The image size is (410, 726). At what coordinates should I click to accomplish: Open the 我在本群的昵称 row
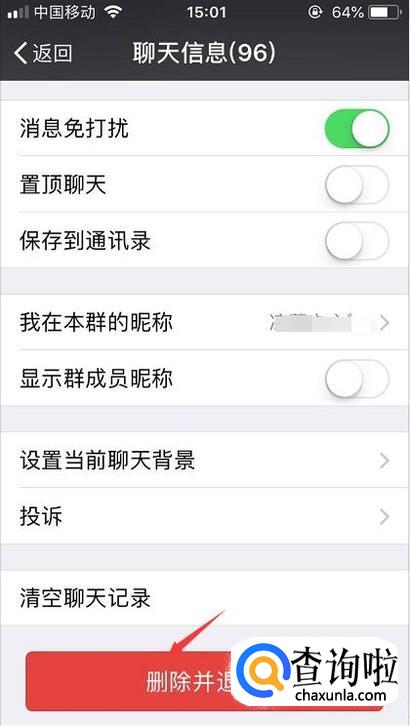pos(205,323)
